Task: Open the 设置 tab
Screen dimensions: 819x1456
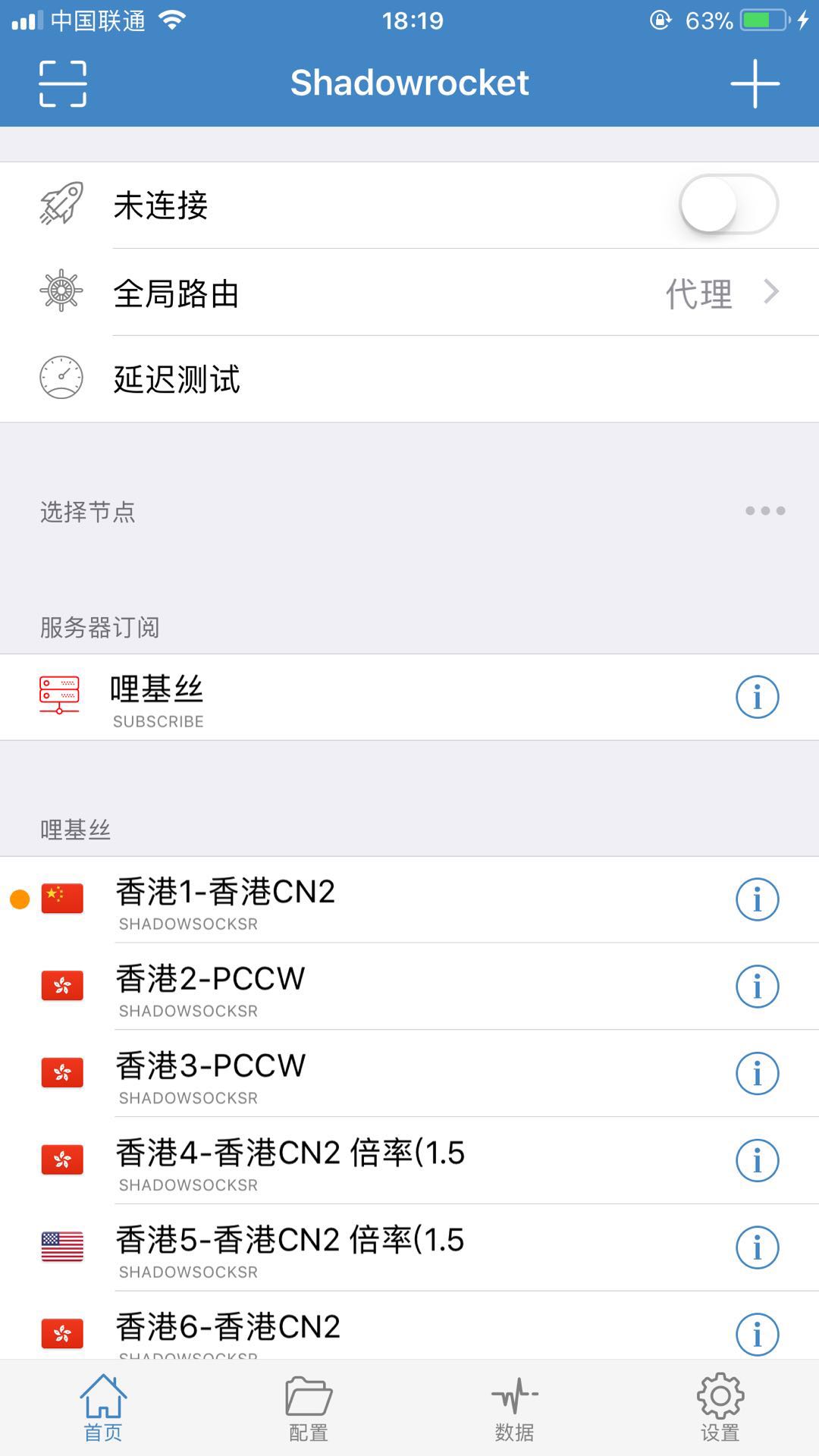Action: pos(720,1409)
